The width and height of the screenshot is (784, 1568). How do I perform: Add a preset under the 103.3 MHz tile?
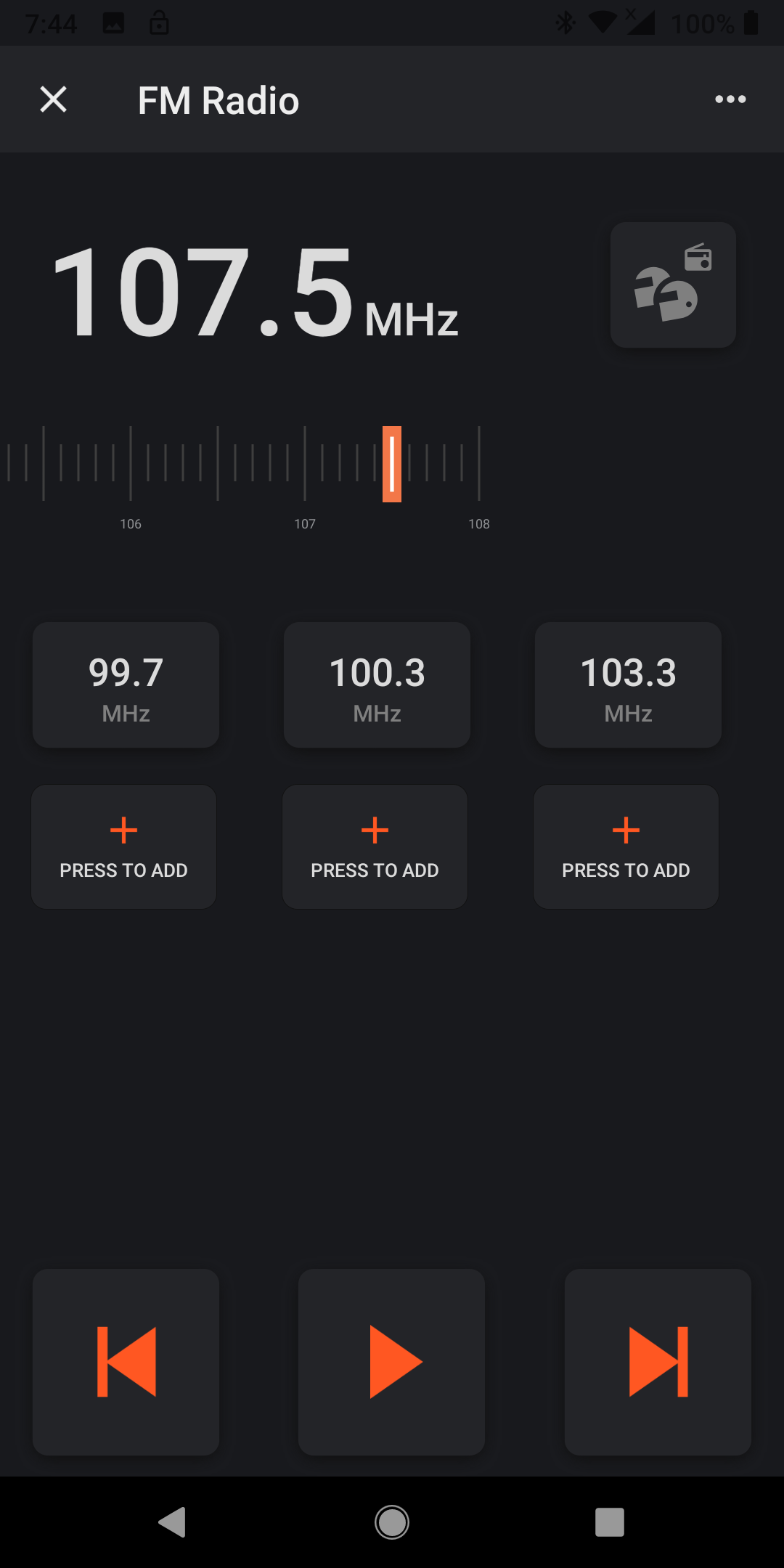(x=626, y=846)
